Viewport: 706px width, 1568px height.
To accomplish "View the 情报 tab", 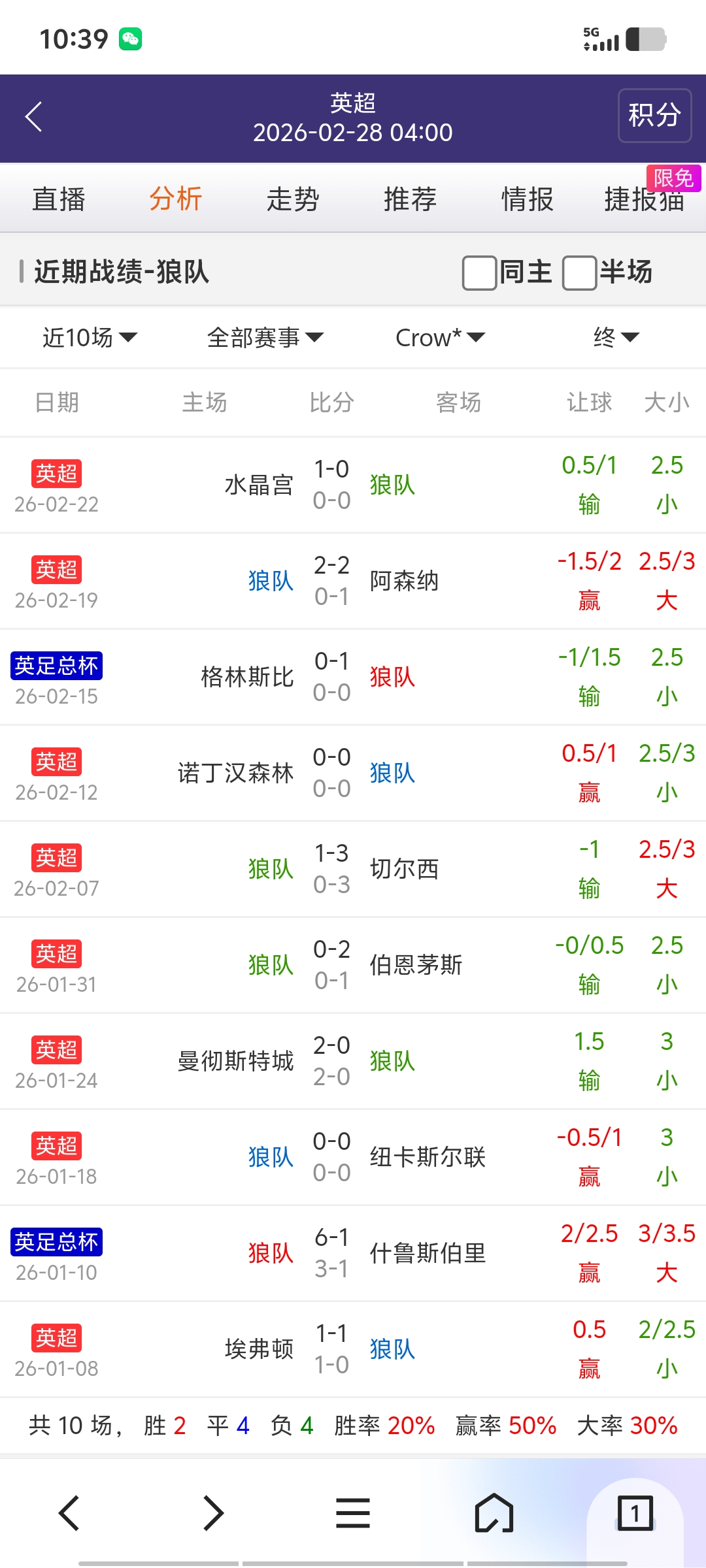I will (527, 199).
